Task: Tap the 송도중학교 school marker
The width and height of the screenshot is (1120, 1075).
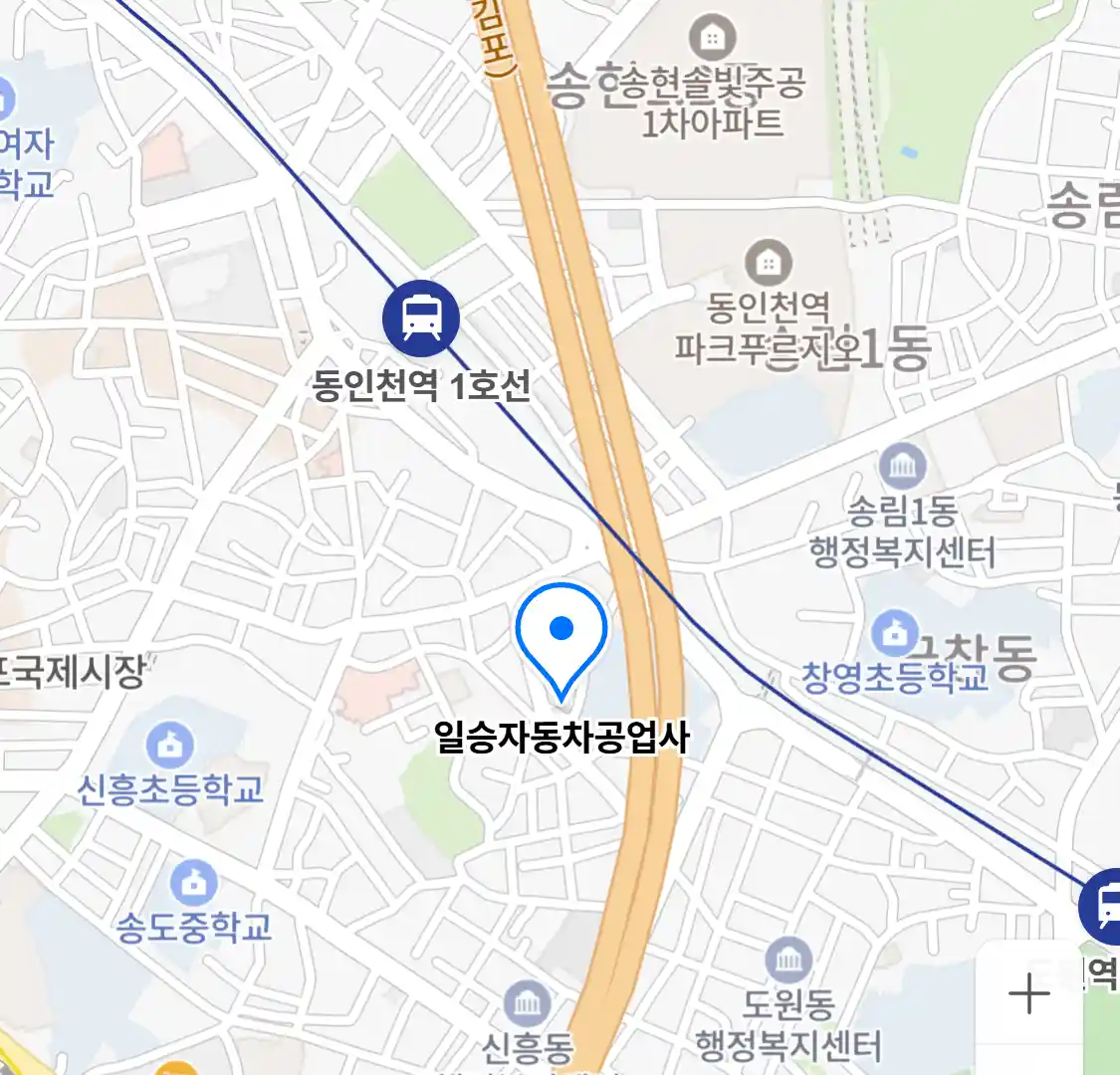Action: 193,883
